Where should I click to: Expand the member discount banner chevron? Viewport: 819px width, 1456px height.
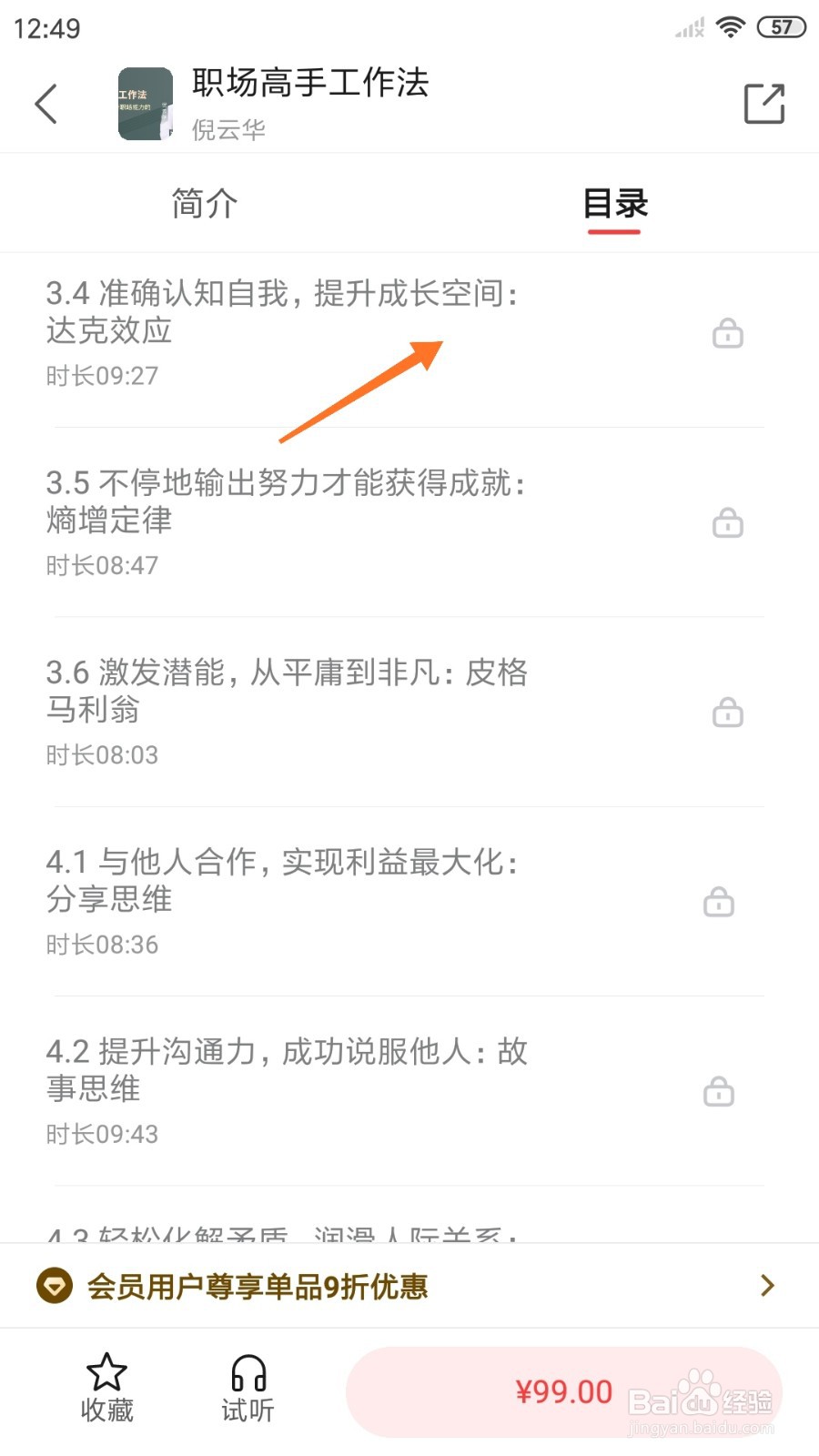coord(767,1285)
